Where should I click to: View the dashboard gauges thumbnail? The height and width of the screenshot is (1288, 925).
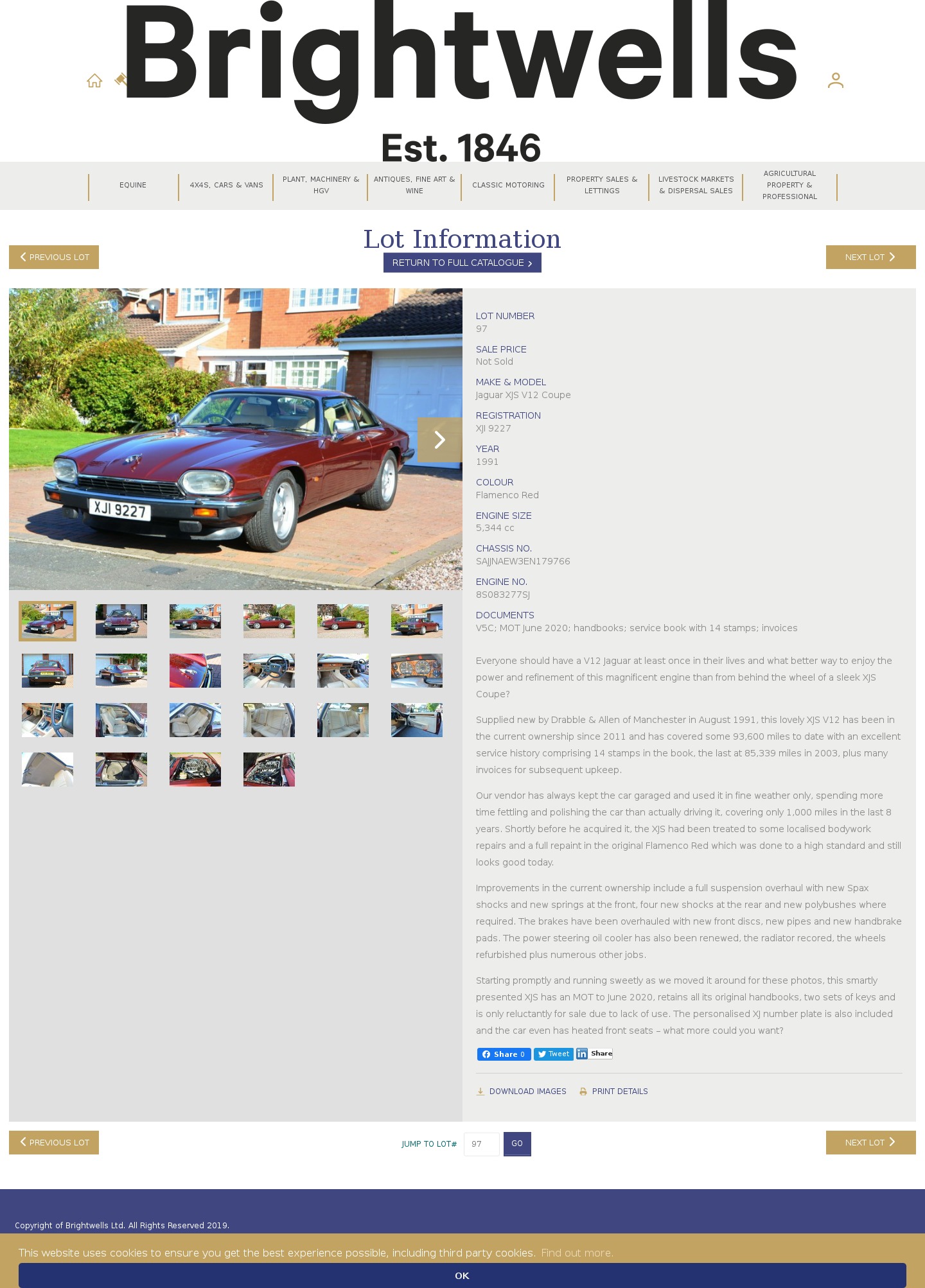click(417, 670)
